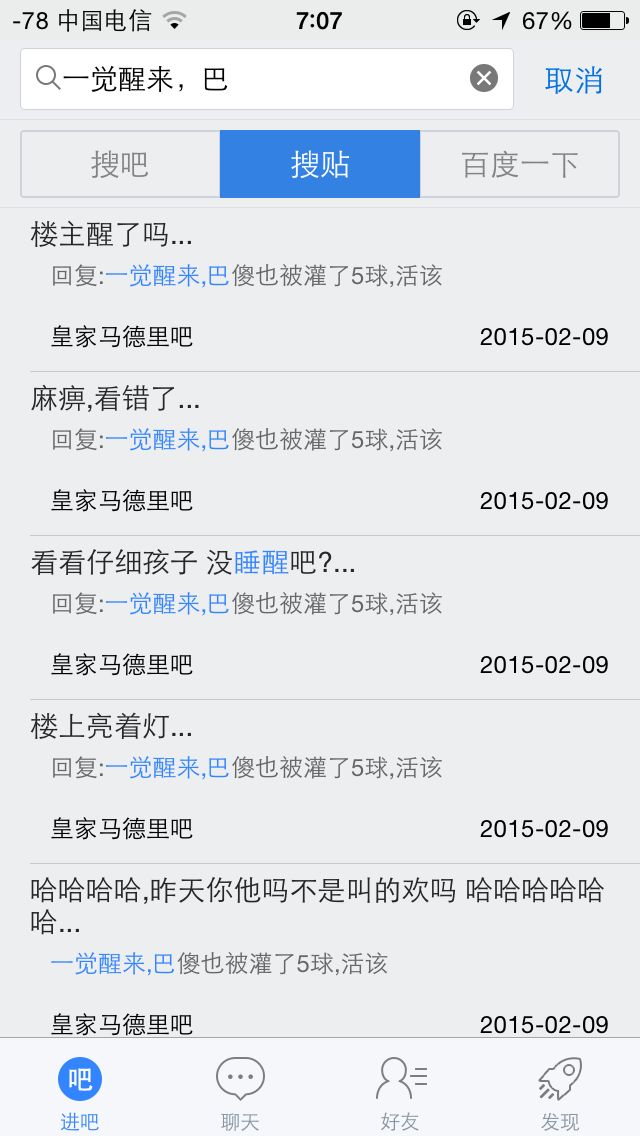Open the result 楼上亮着灯...
This screenshot has height=1136, width=640.
320,781
